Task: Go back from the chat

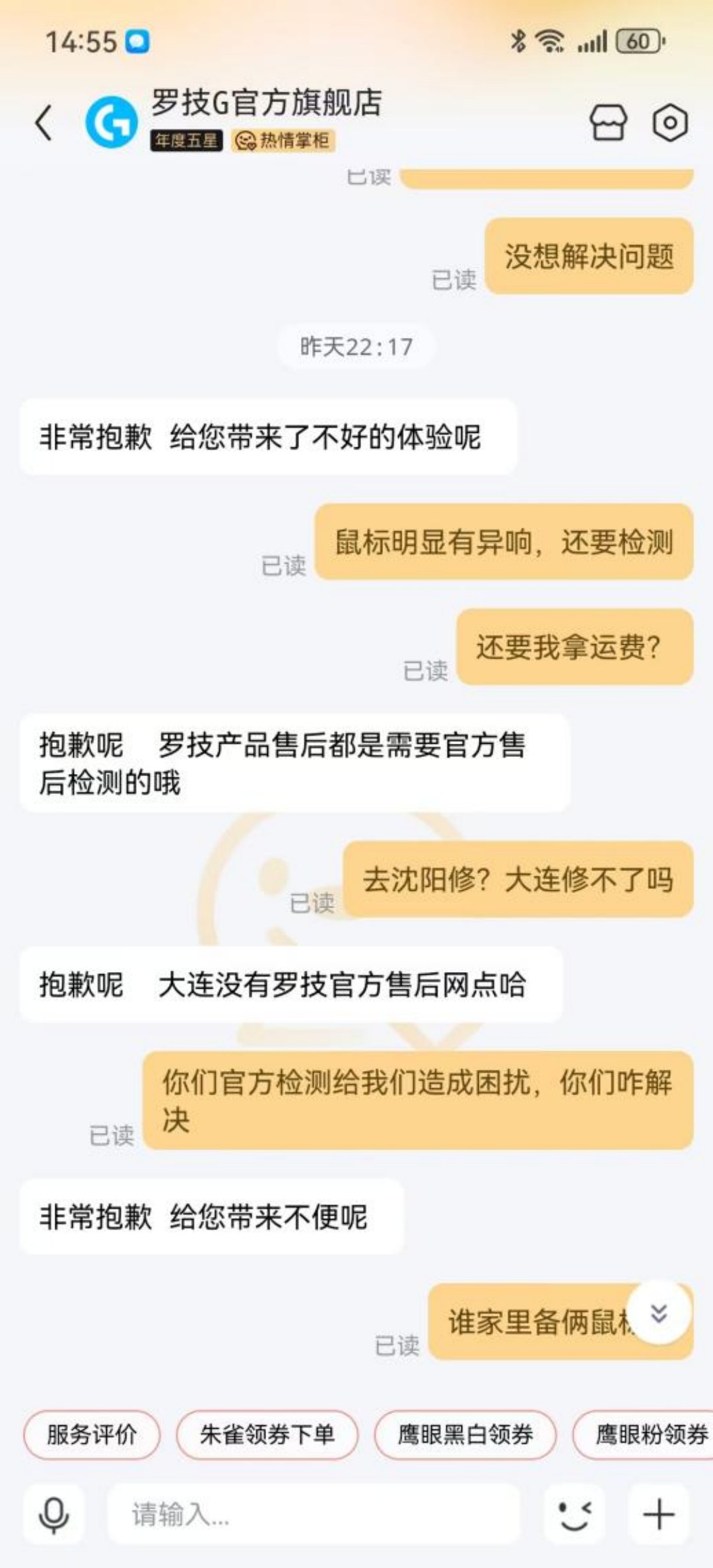Action: (x=44, y=123)
